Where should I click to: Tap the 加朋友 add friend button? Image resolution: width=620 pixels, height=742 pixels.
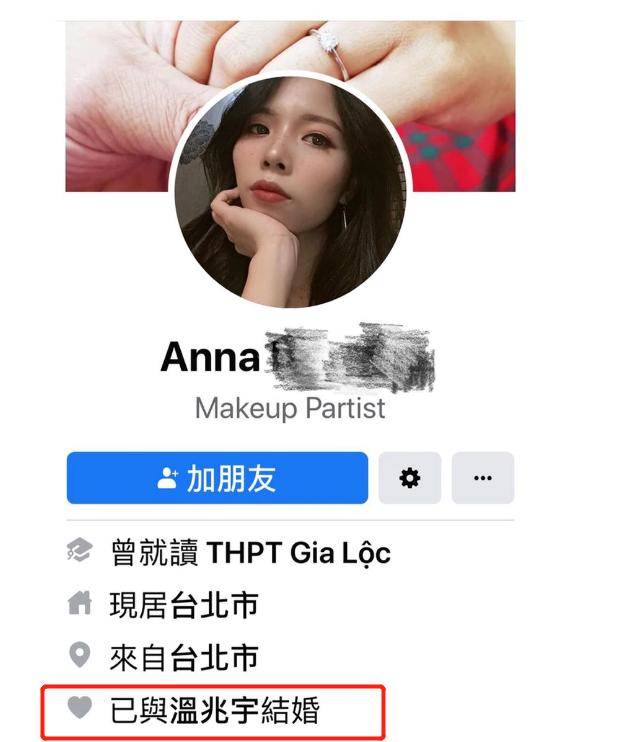click(217, 478)
